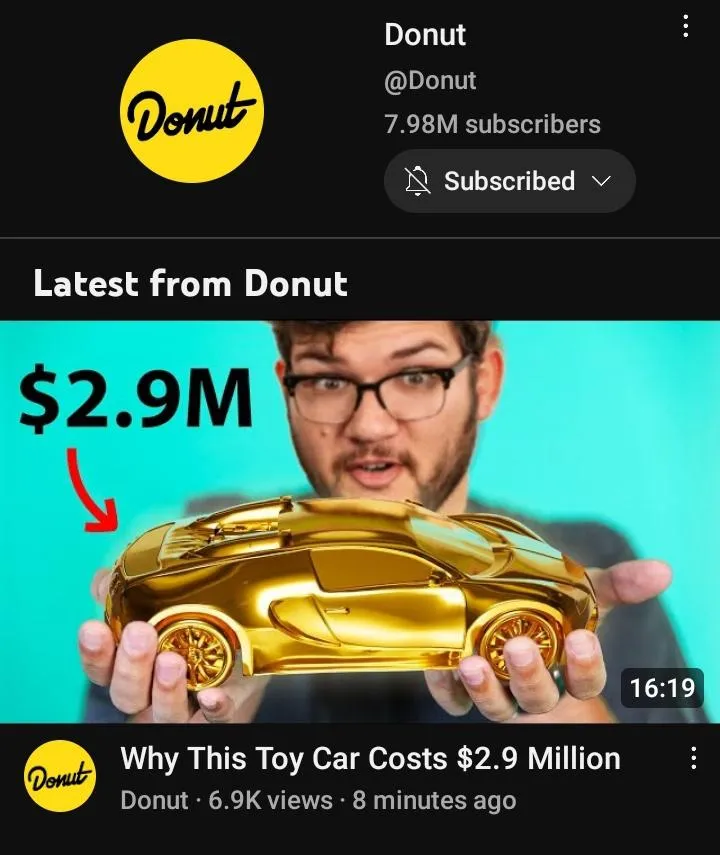
Task: Open options for the toy car video
Action: click(693, 760)
